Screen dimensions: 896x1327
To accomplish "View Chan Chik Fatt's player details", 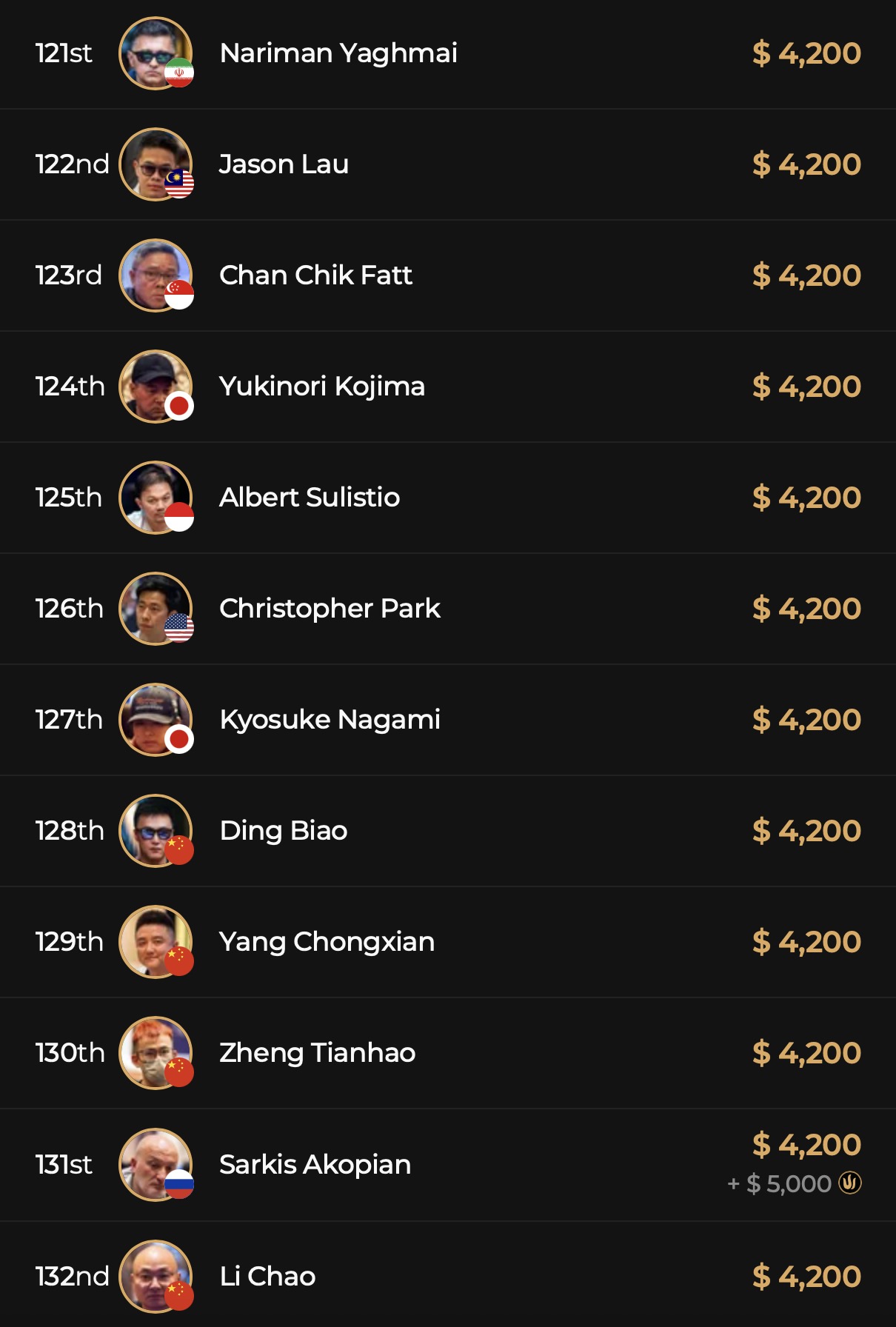I will point(315,275).
